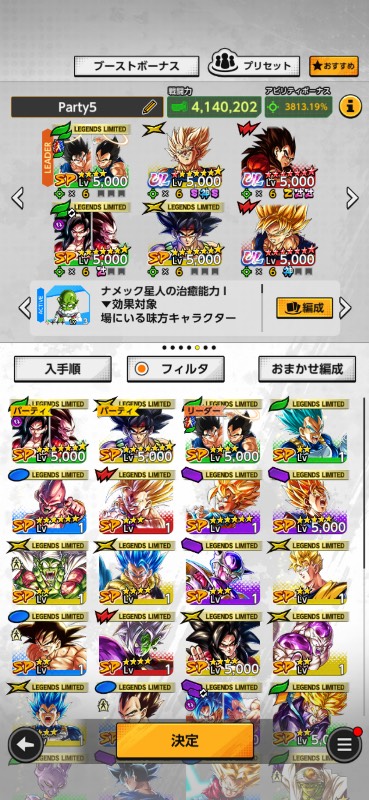Go to the next party with right arrow

point(352,197)
